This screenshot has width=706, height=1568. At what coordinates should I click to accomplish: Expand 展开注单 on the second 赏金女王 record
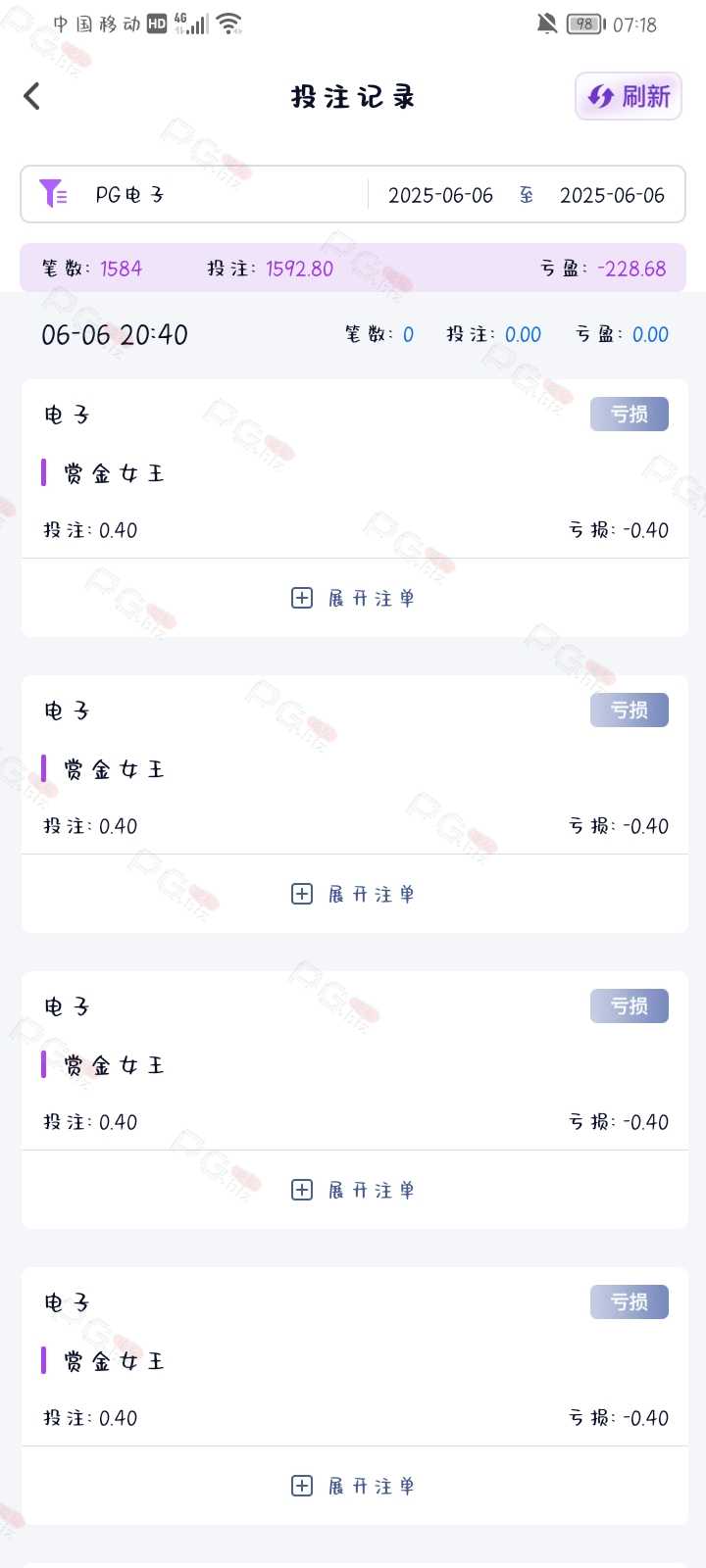tap(353, 894)
